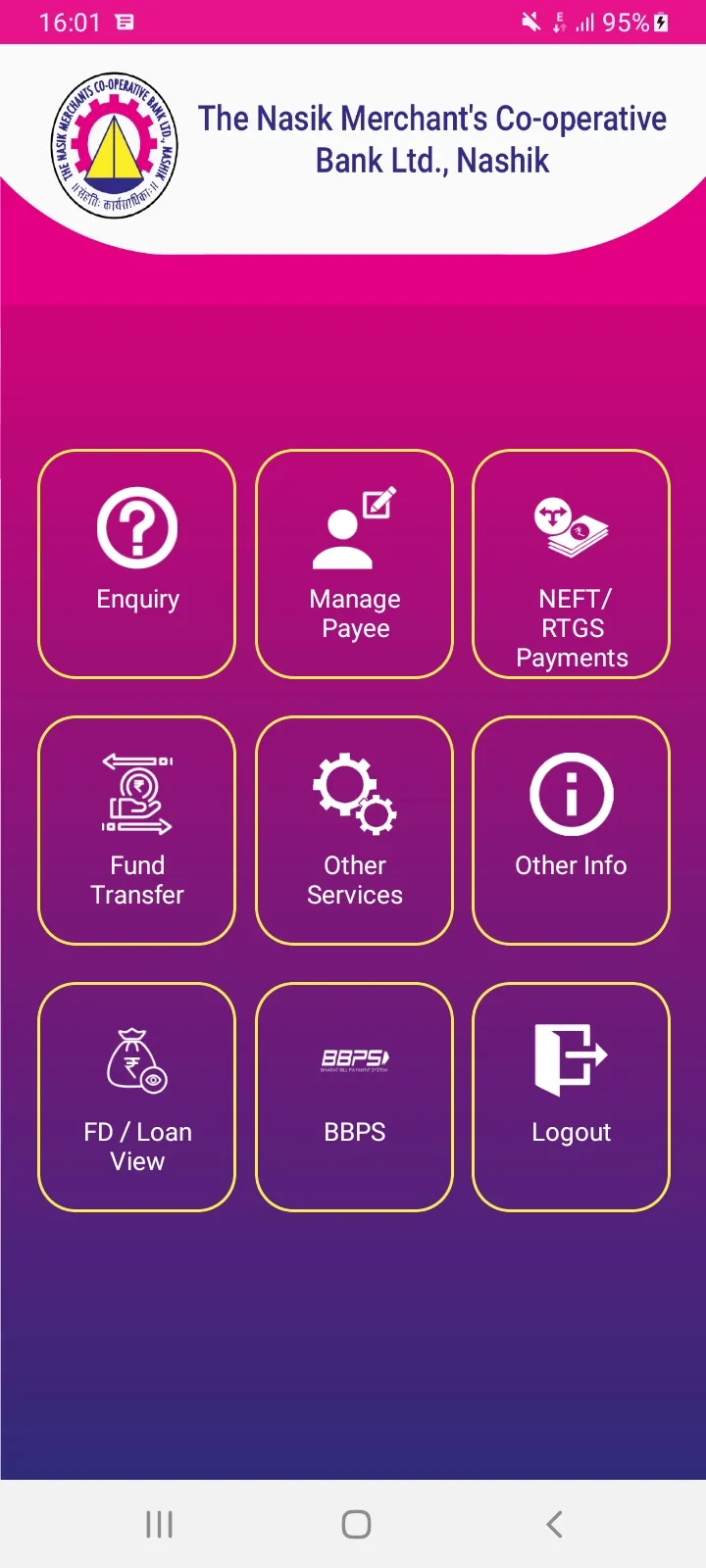The height and width of the screenshot is (1568, 706).
Task: Tap the Logout door icon
Action: pos(571,1058)
